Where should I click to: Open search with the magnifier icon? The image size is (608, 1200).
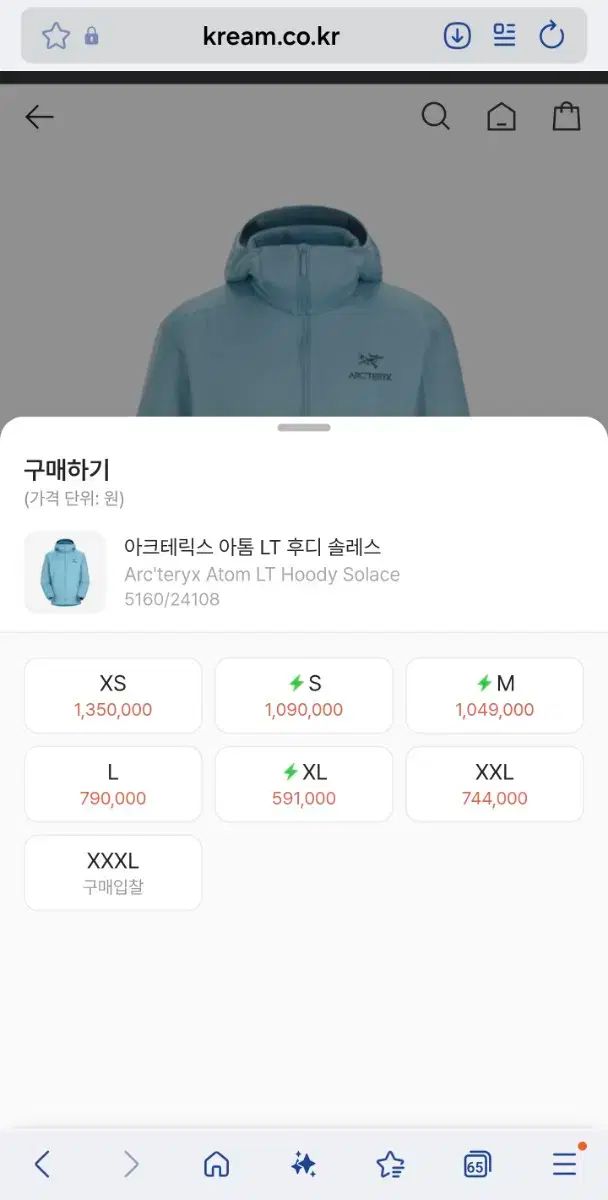pyautogui.click(x=435, y=117)
